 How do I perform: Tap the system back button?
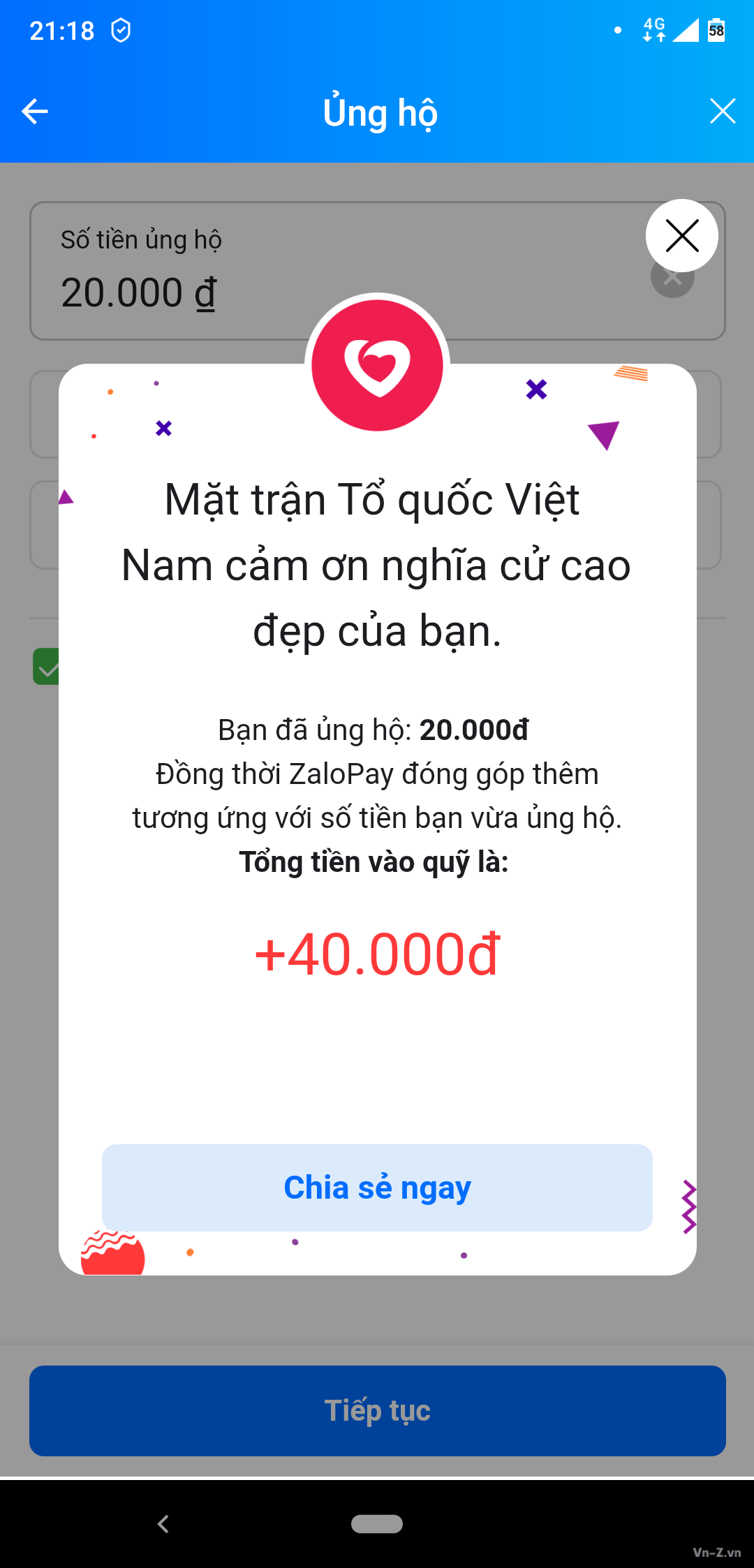point(163,1524)
